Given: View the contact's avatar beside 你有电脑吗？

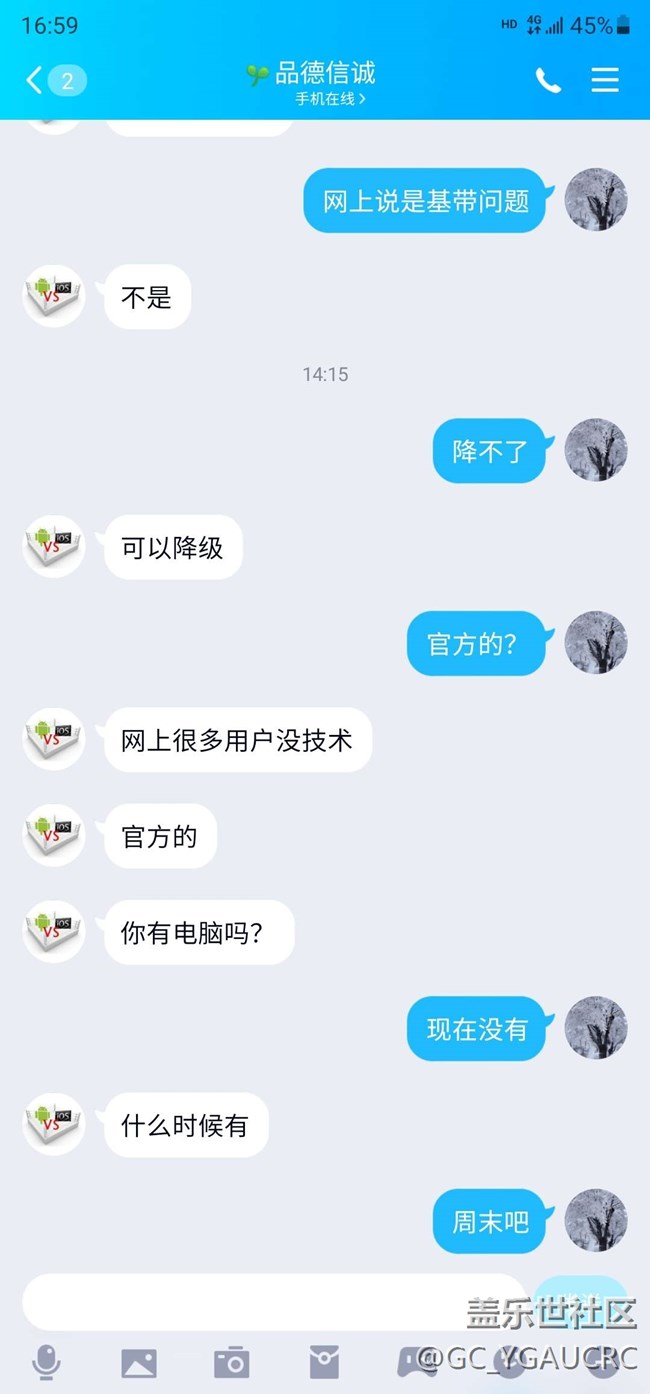Looking at the screenshot, I should coord(54,932).
